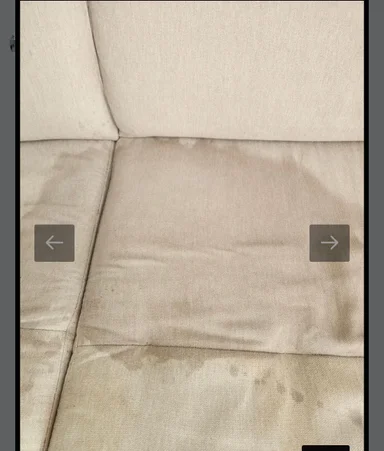Go to the previous photo
The image size is (384, 451).
[x=54, y=243]
